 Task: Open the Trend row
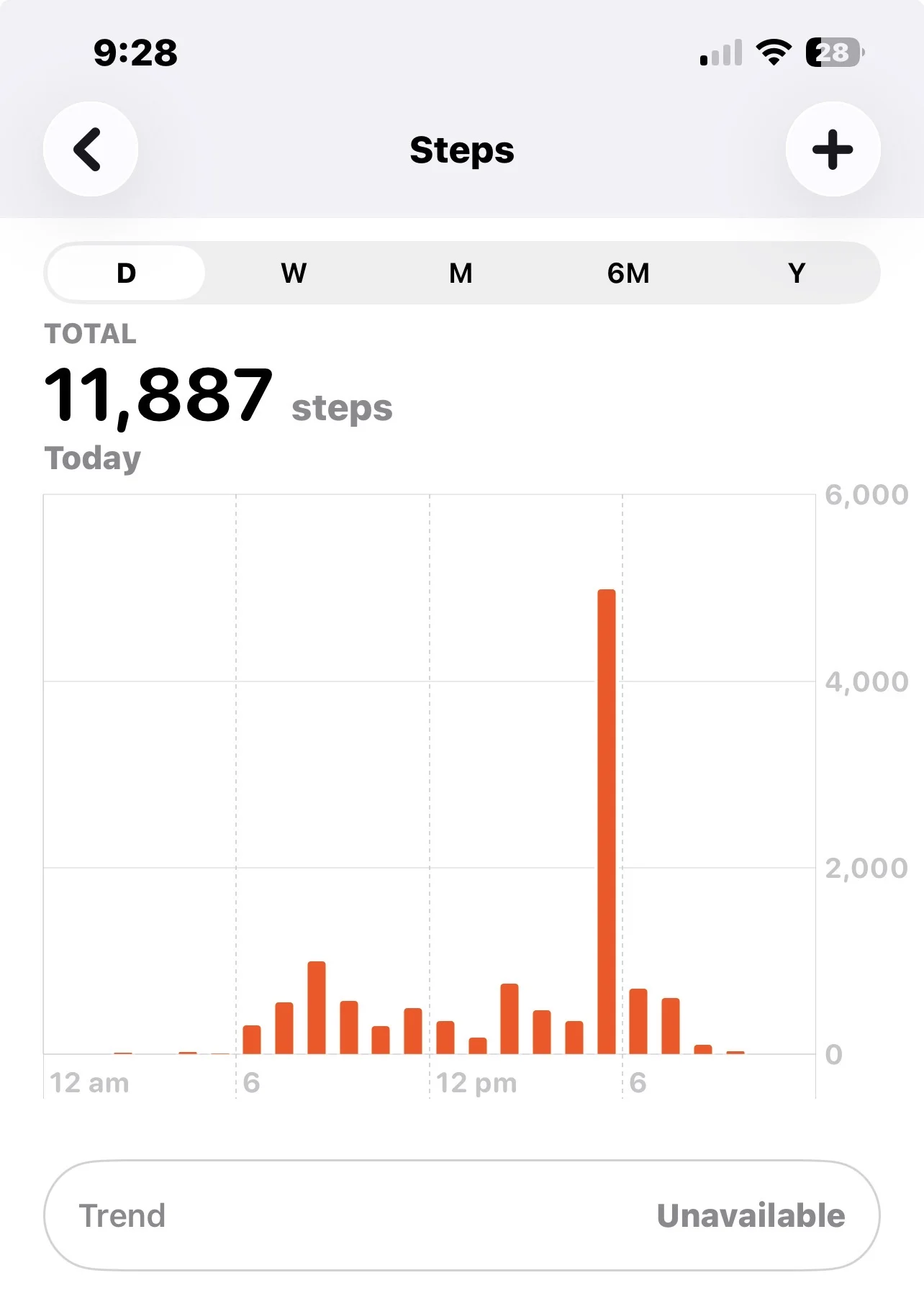point(461,1215)
